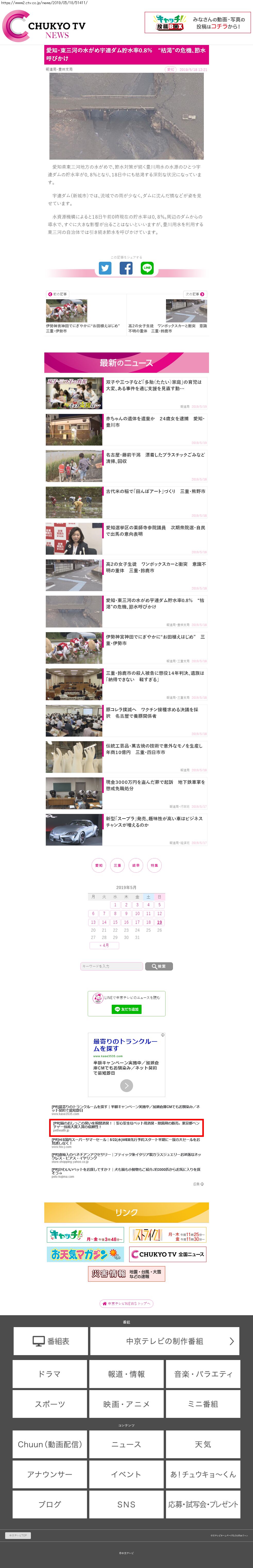Image resolution: width=253 pixels, height=1568 pixels.
Task: Add LINE friend via 友だち追加
Action: point(126,1009)
